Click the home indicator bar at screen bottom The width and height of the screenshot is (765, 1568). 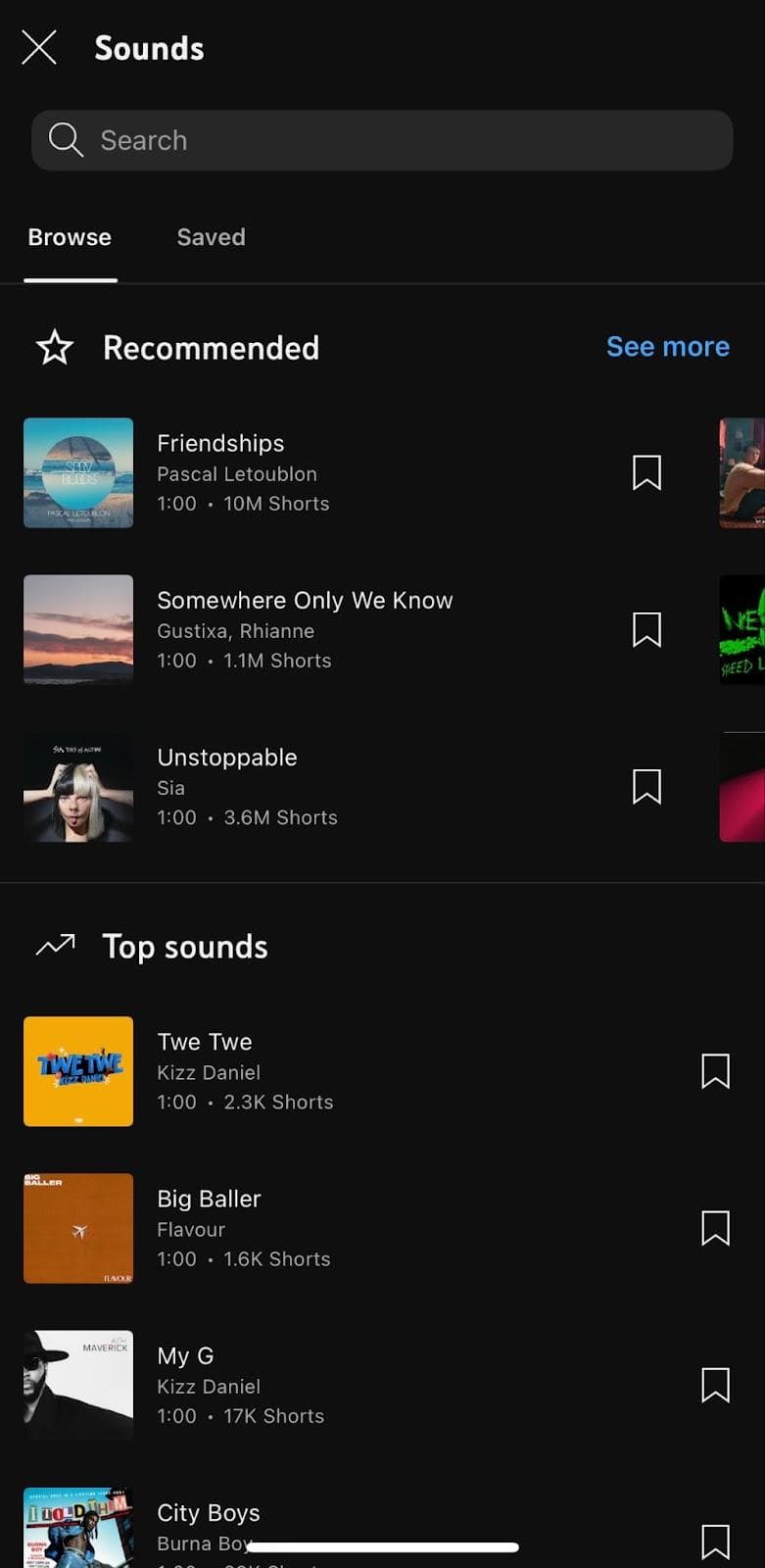pos(382,1546)
